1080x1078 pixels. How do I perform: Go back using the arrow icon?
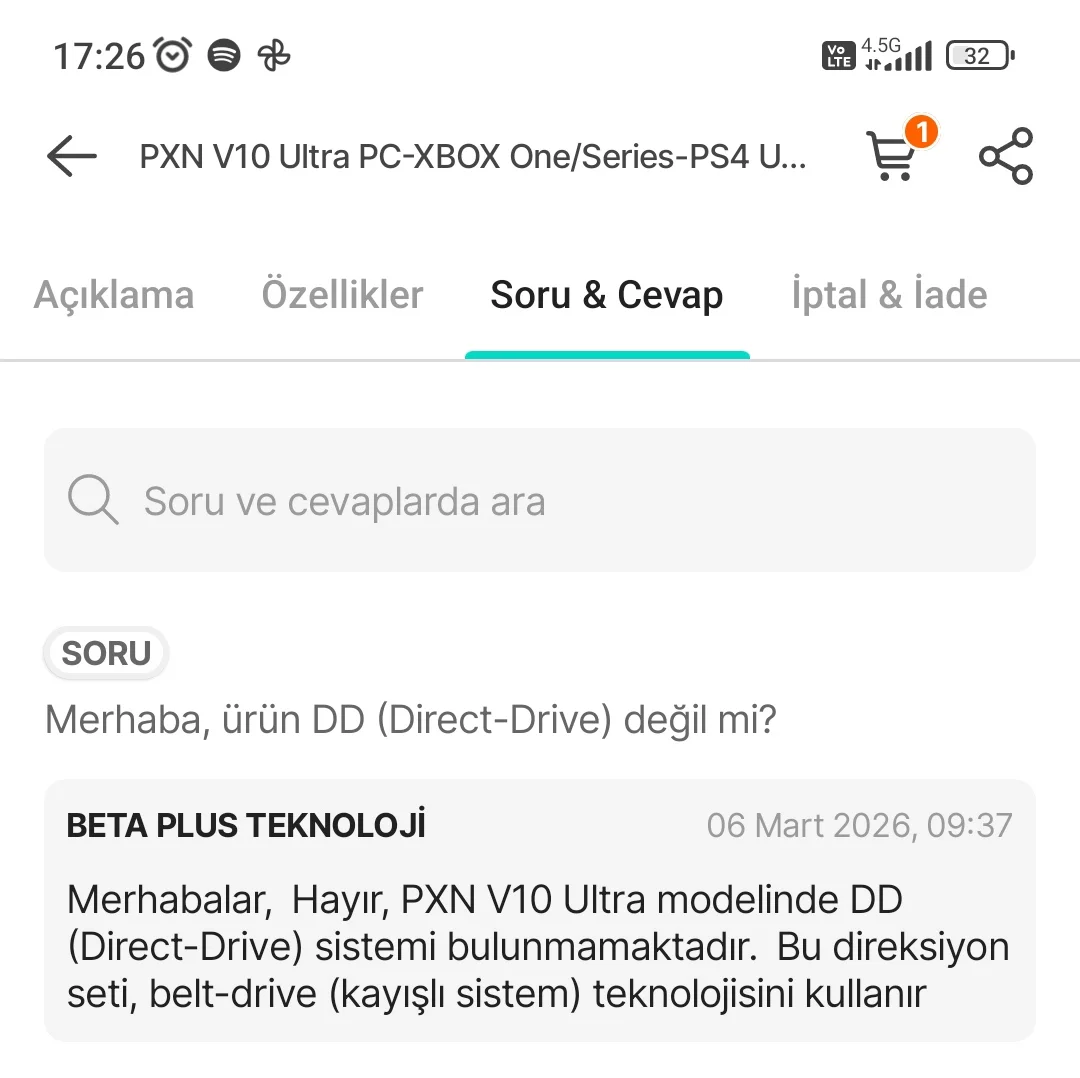click(72, 157)
